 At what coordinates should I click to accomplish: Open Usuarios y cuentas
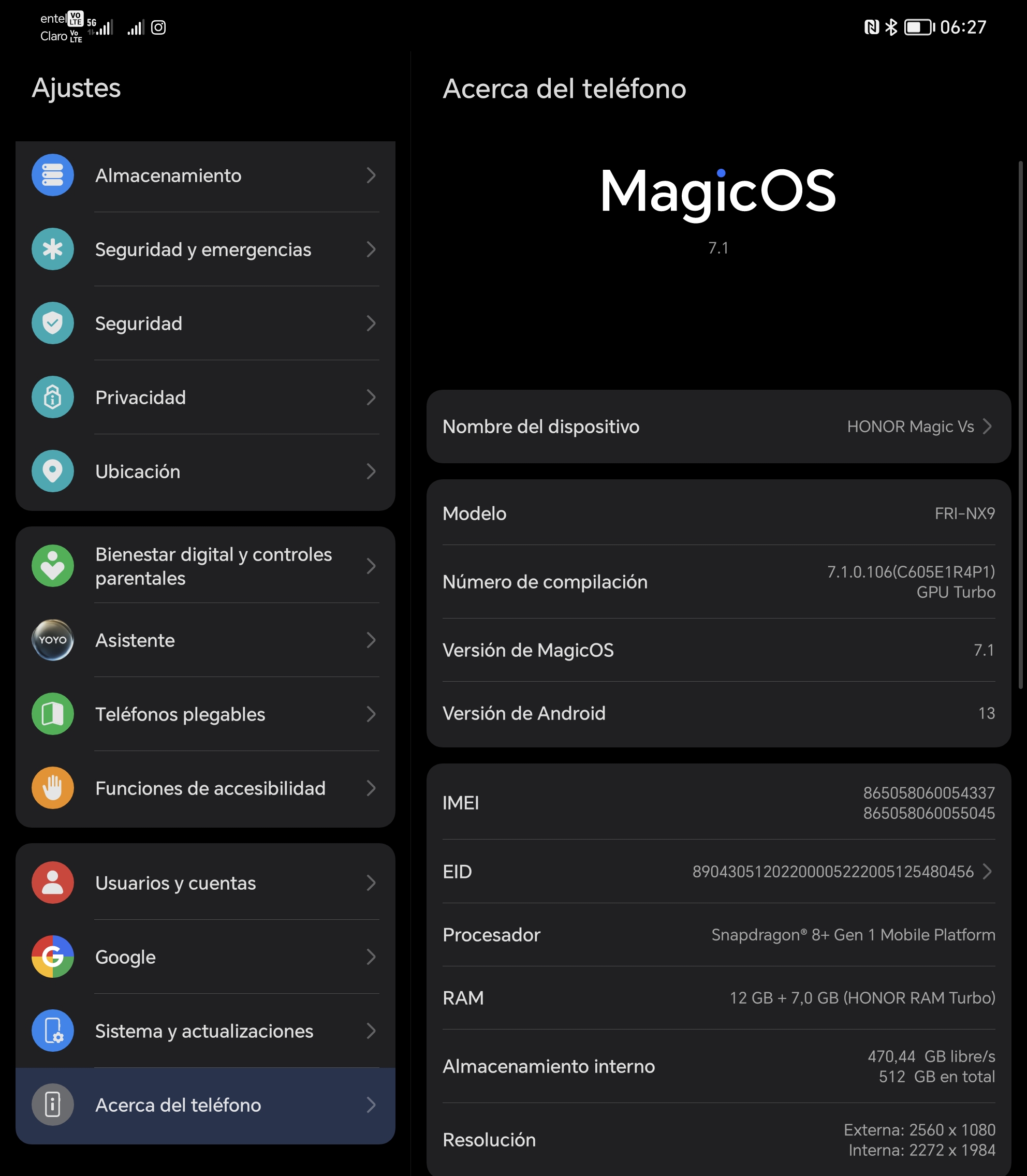coord(205,883)
